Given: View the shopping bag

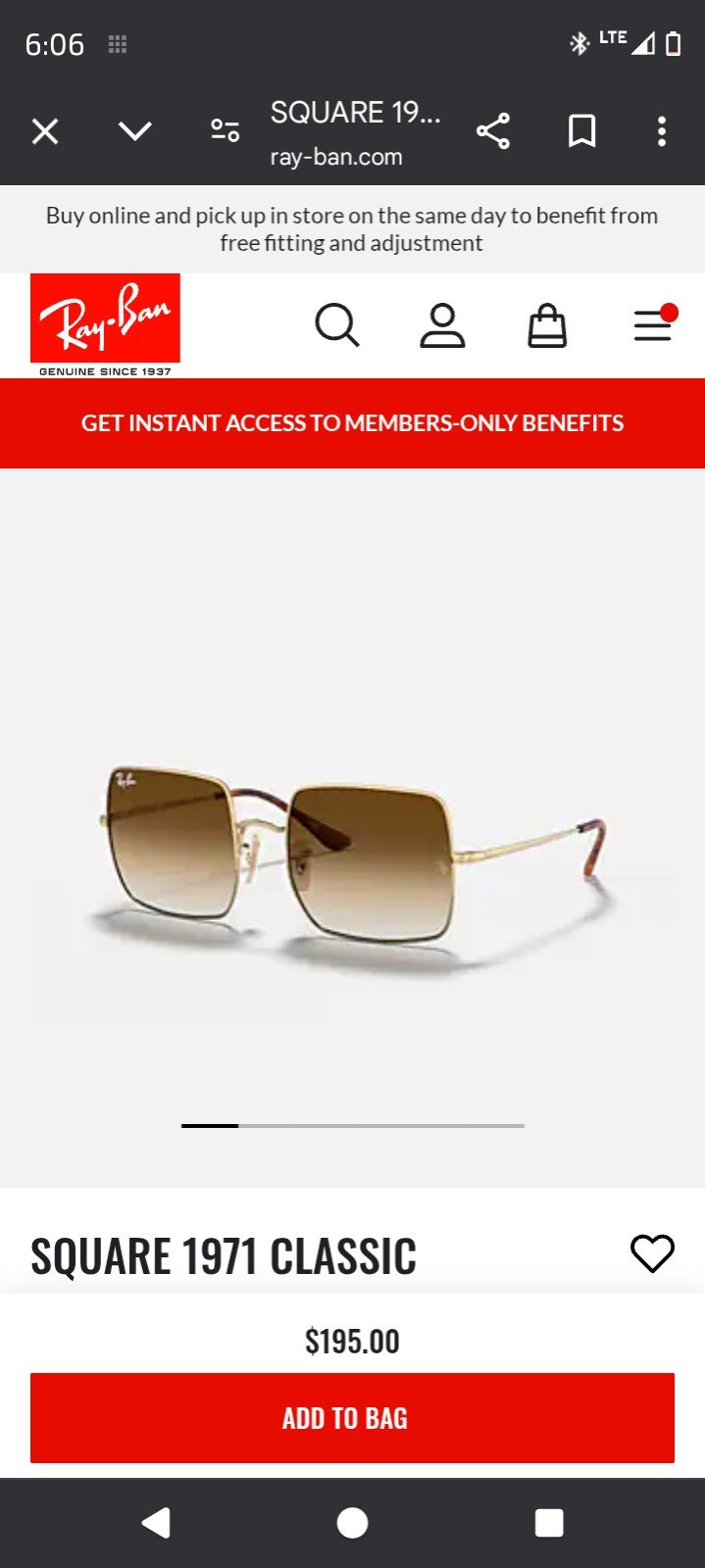Looking at the screenshot, I should (x=547, y=325).
